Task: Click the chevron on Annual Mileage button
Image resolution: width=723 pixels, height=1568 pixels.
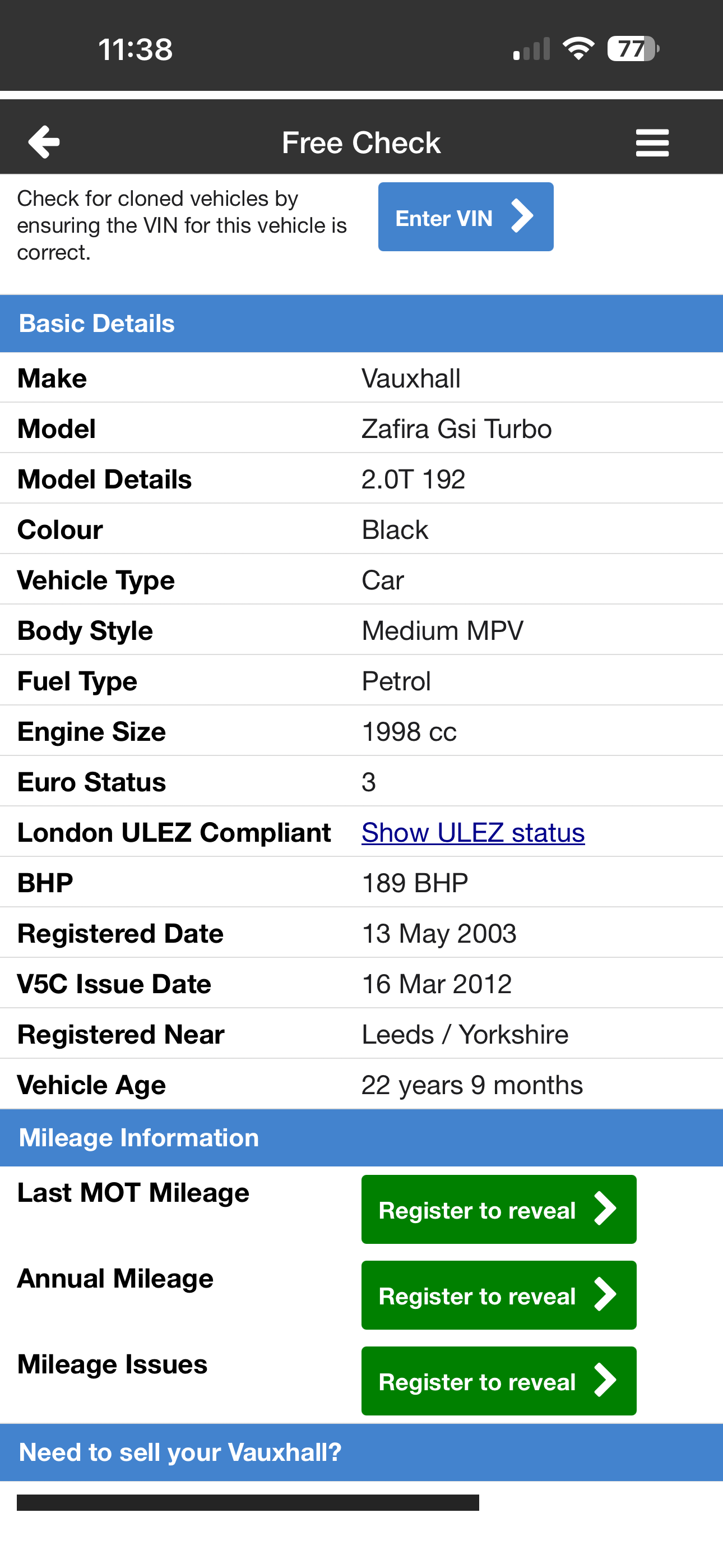Action: (606, 1296)
